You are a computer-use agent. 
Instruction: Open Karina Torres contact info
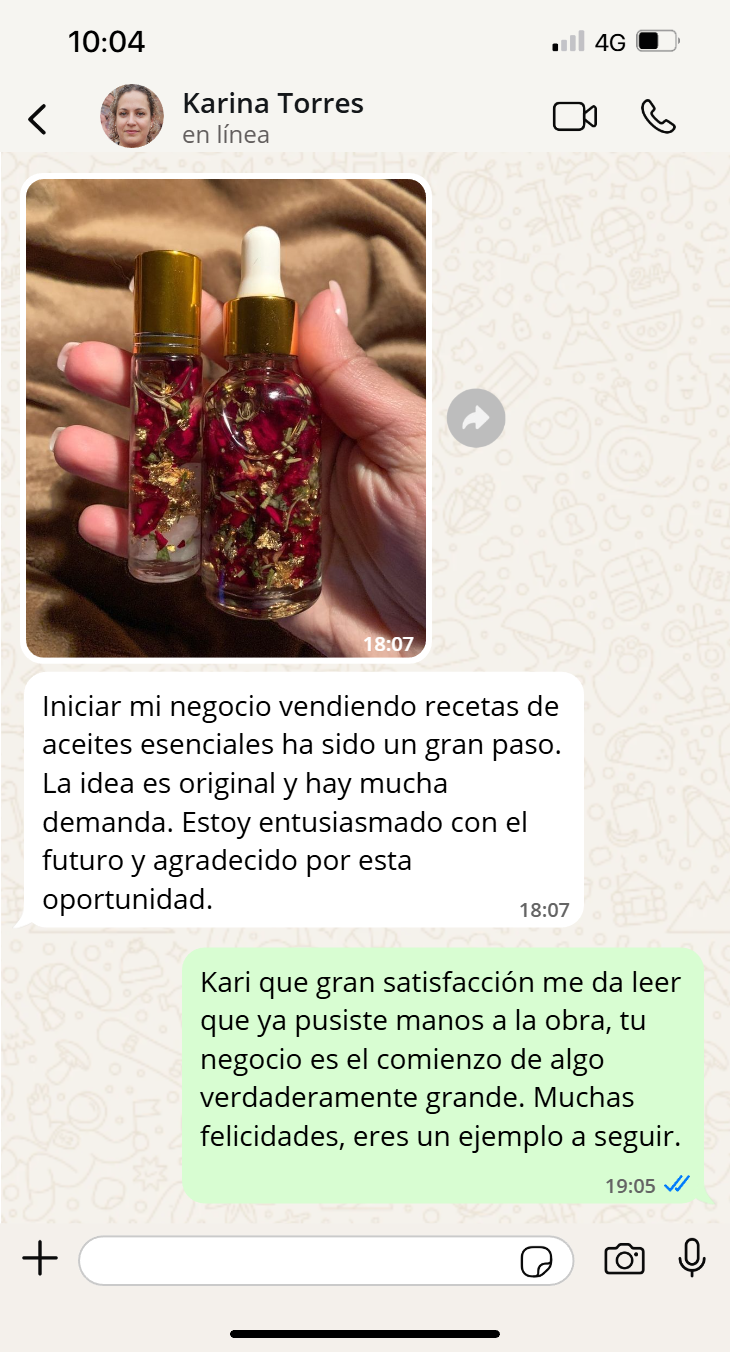point(272,116)
